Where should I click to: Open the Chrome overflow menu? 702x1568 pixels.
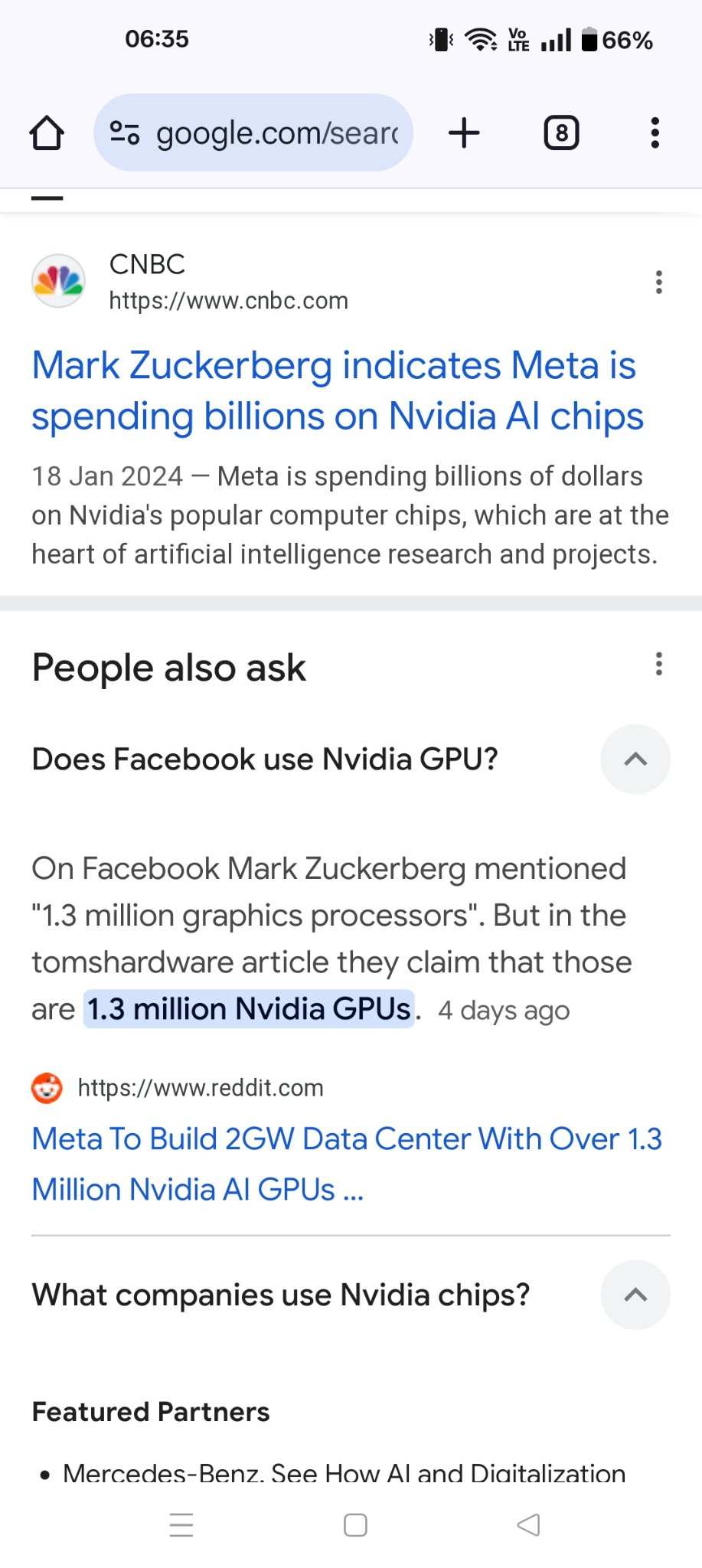click(x=655, y=132)
